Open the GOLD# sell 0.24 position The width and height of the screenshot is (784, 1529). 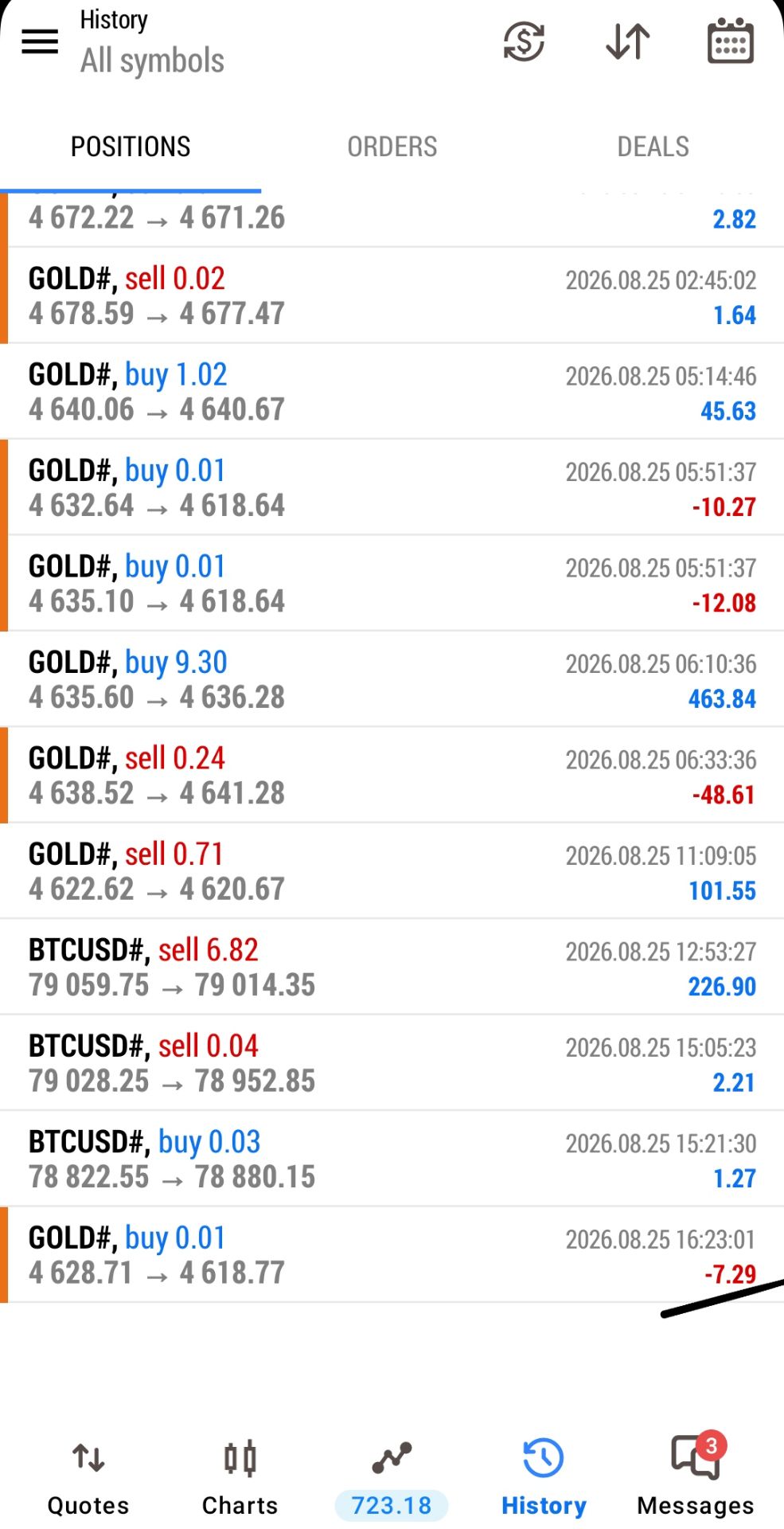(392, 775)
